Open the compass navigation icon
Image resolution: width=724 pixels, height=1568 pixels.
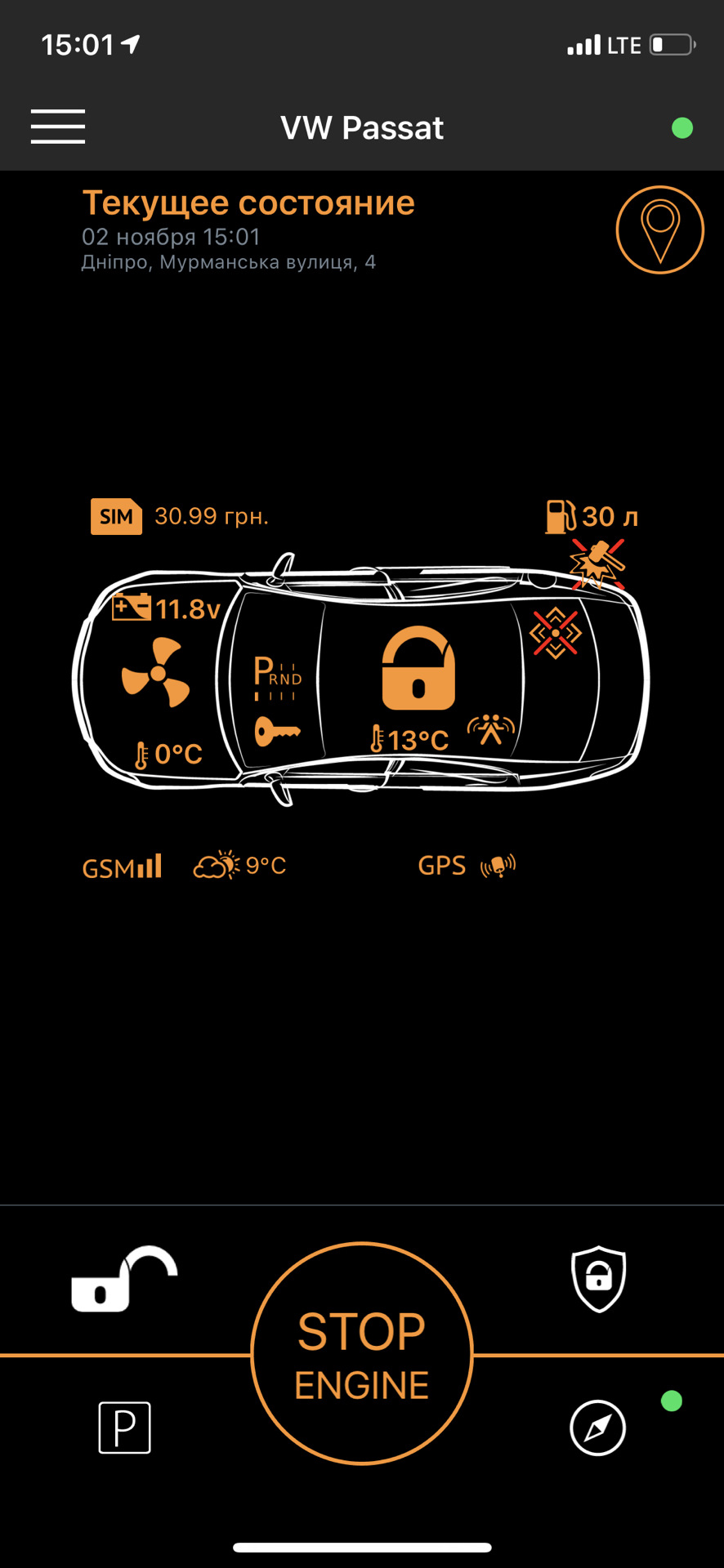pyautogui.click(x=598, y=1428)
